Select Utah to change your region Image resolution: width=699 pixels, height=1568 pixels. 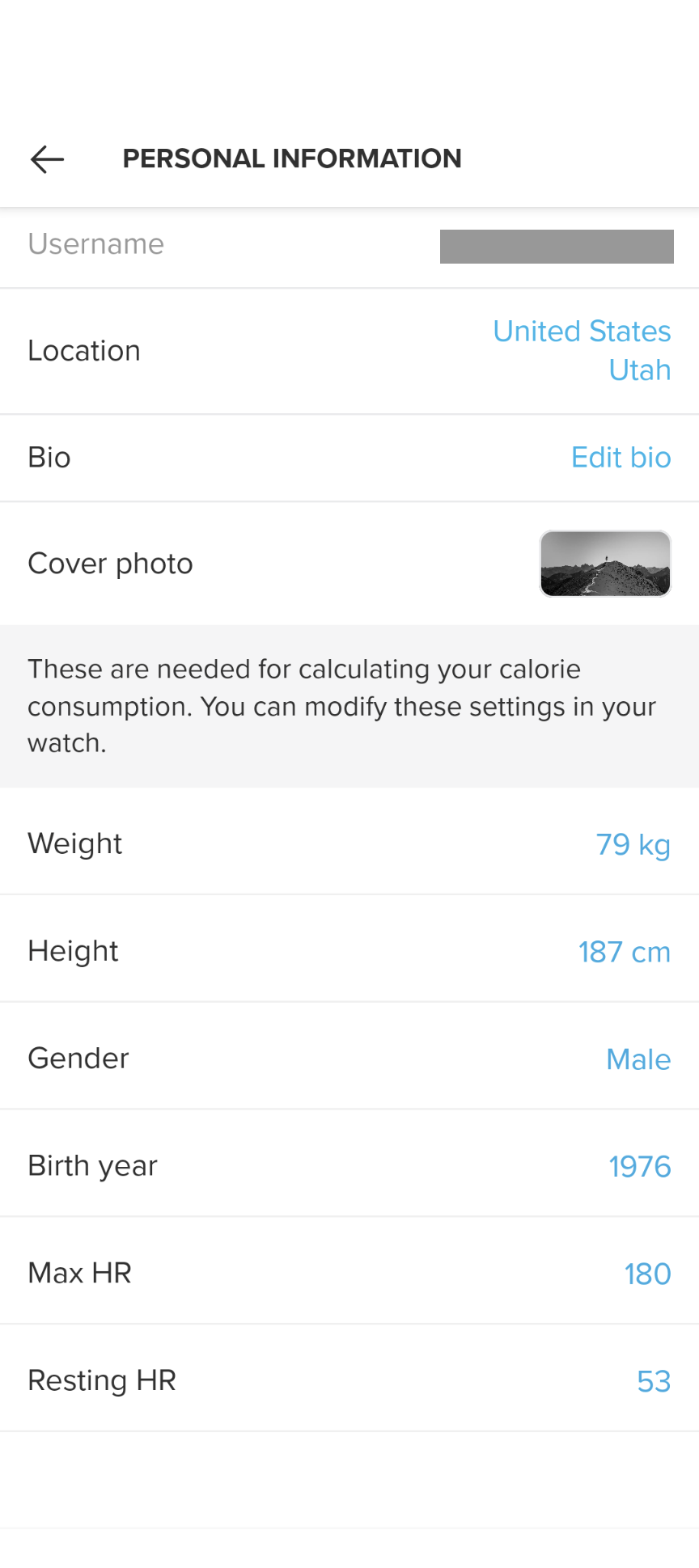click(638, 370)
